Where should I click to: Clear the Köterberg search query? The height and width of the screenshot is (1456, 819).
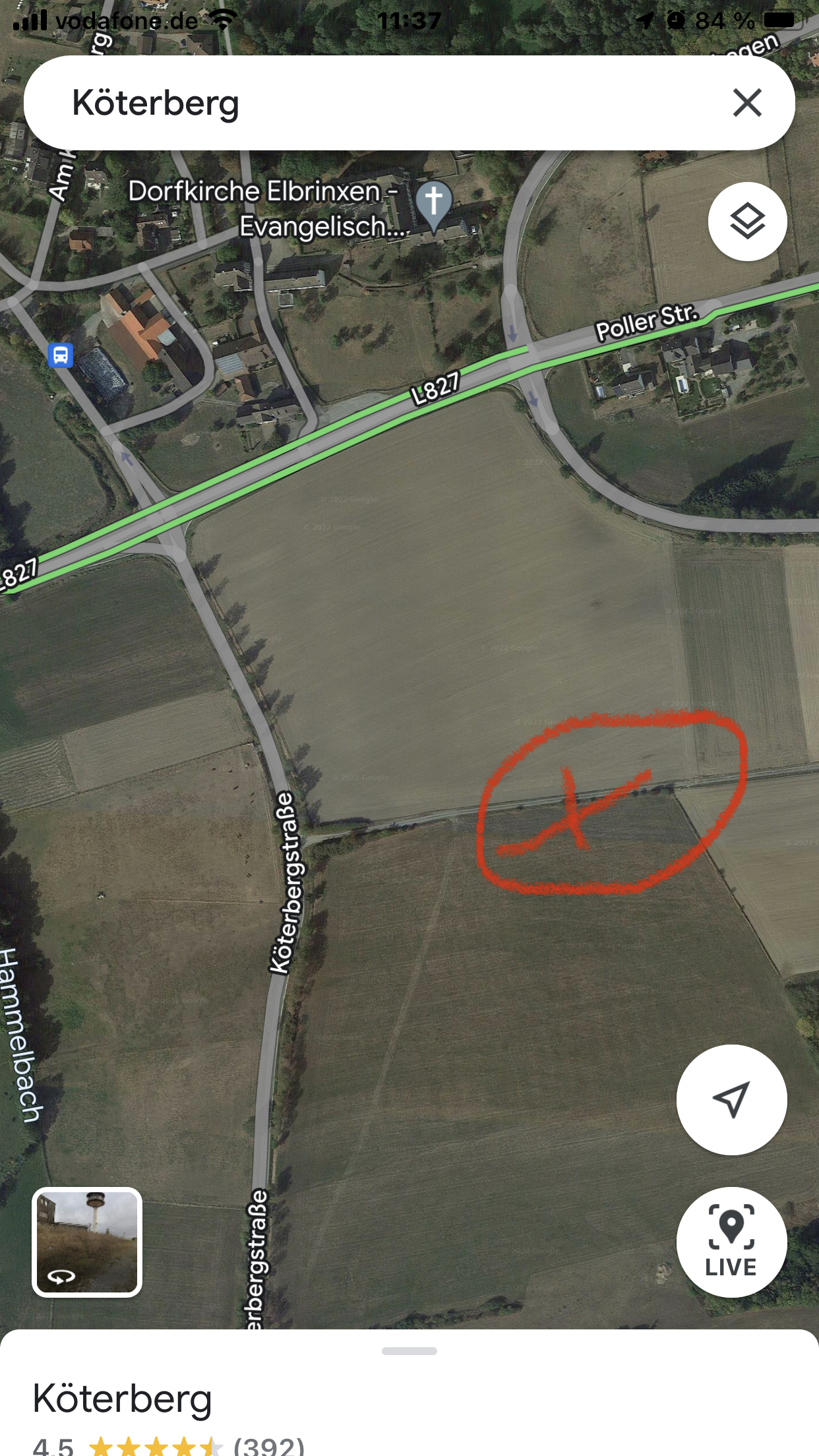(747, 103)
